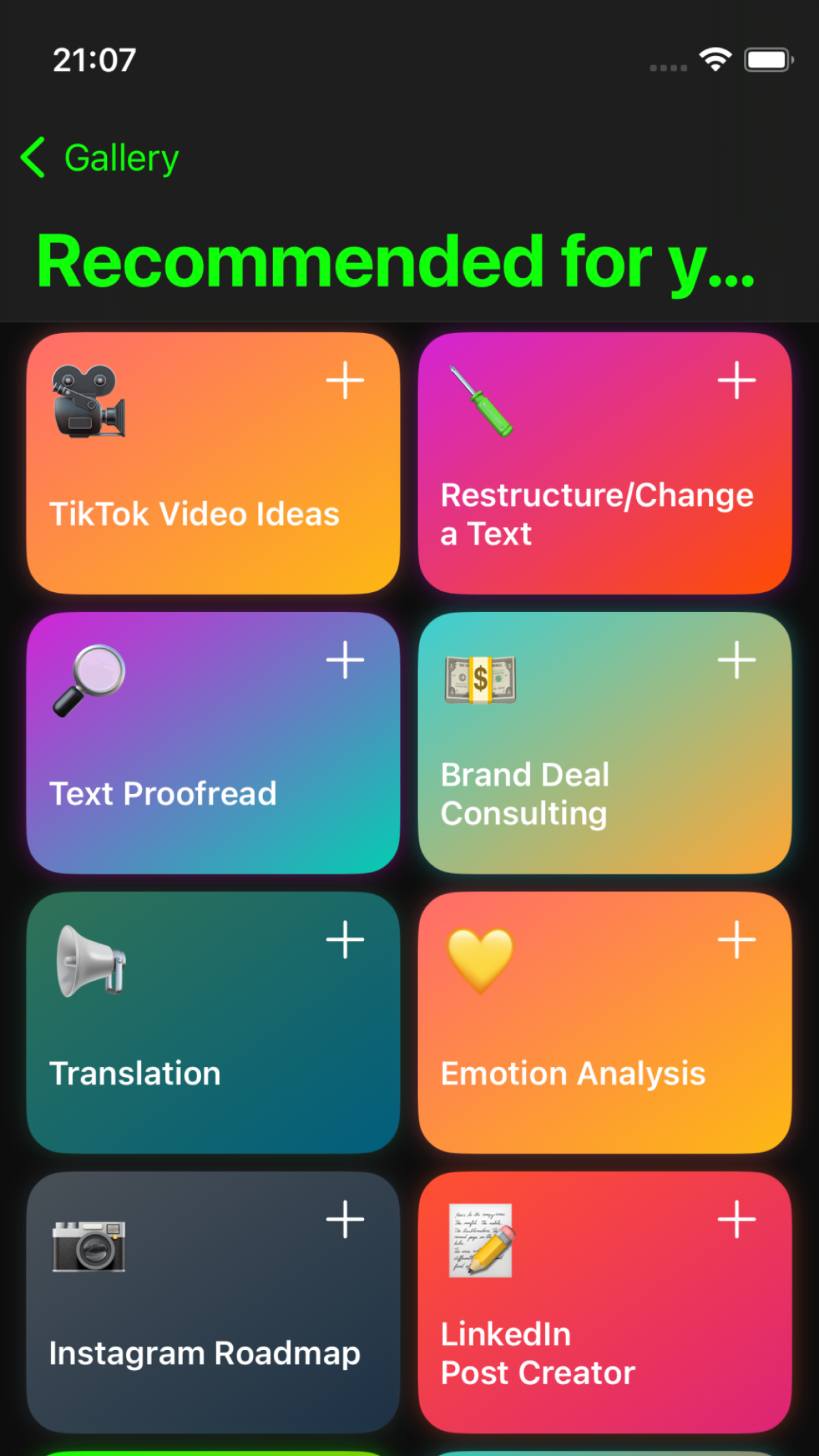Add Translation using its plus icon
The height and width of the screenshot is (1456, 819).
tap(345, 940)
